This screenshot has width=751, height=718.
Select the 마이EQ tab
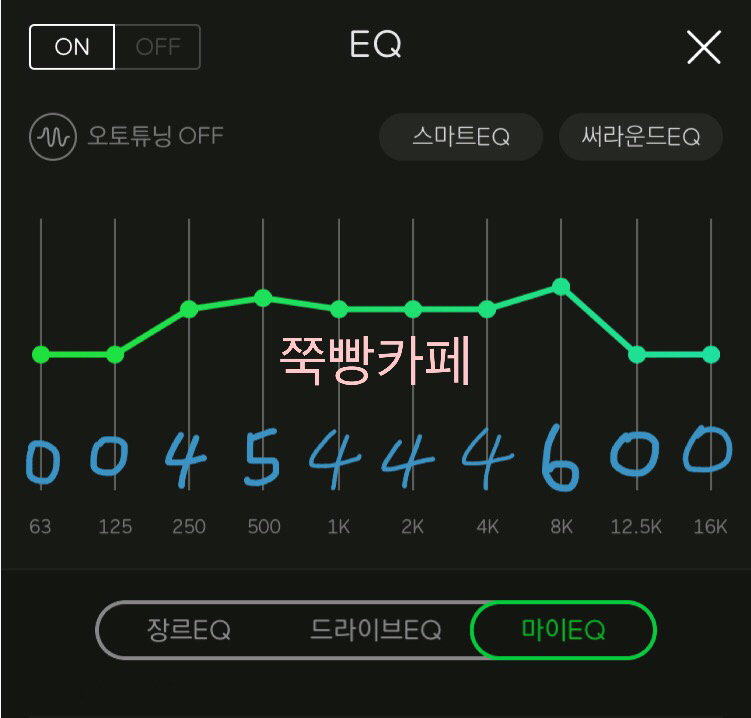point(563,631)
